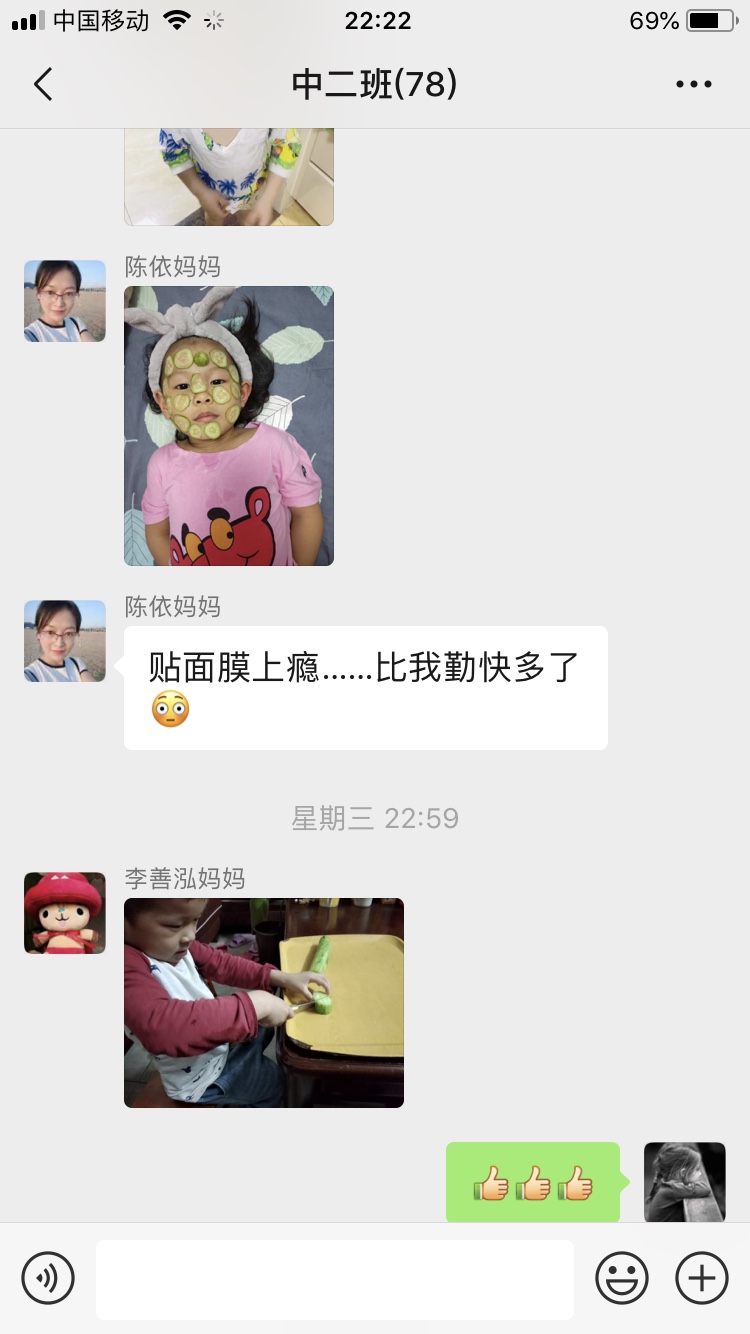Focus the message text field
The height and width of the screenshot is (1334, 750).
pyautogui.click(x=335, y=1279)
